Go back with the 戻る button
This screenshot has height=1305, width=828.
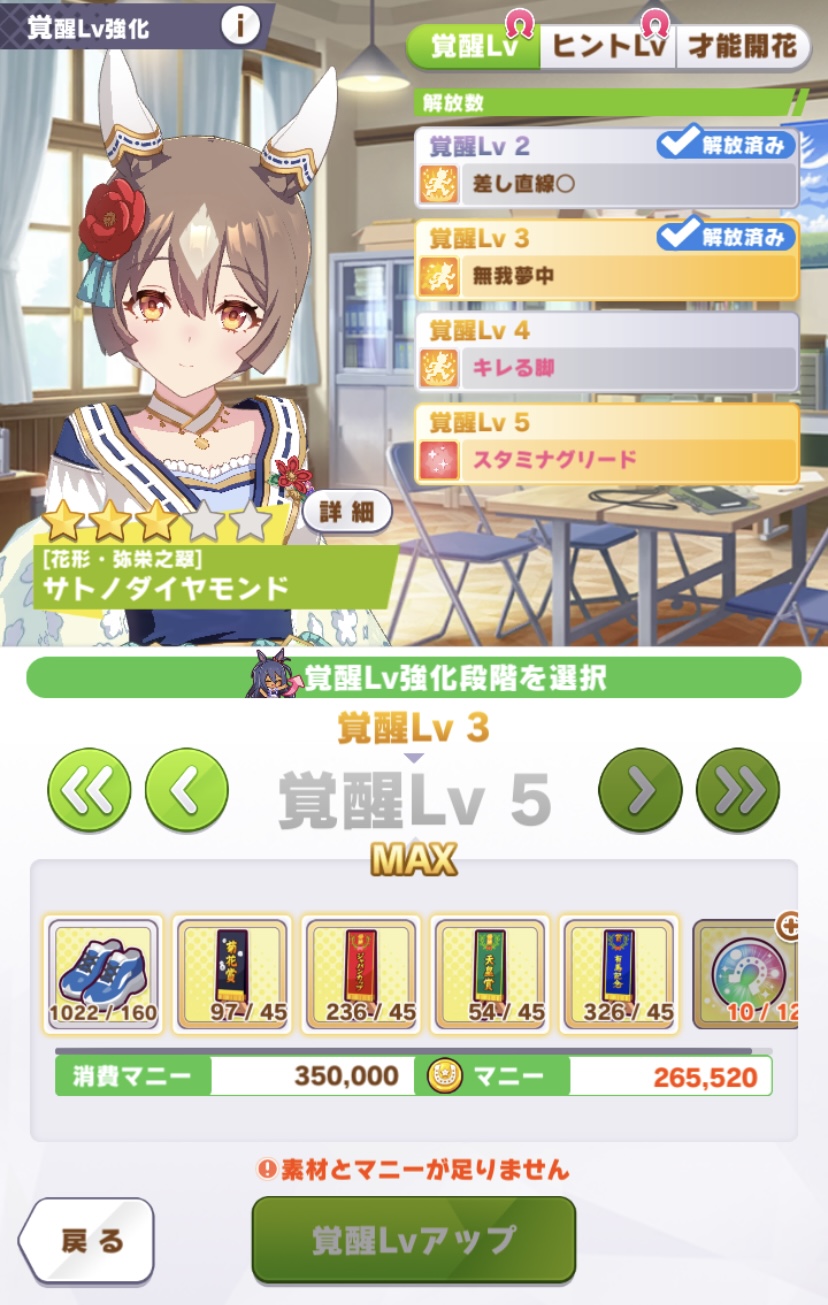point(87,1241)
